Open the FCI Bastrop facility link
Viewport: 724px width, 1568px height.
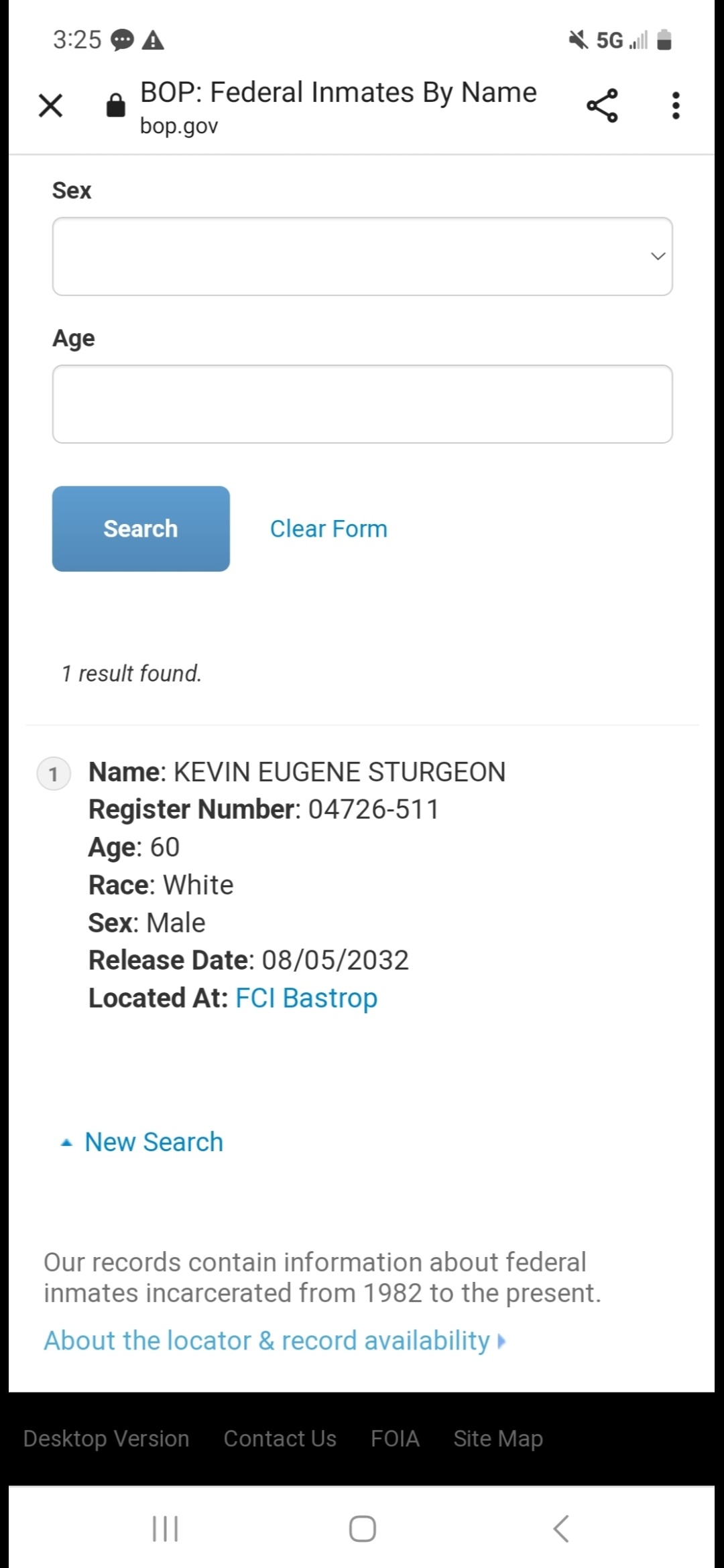306,998
